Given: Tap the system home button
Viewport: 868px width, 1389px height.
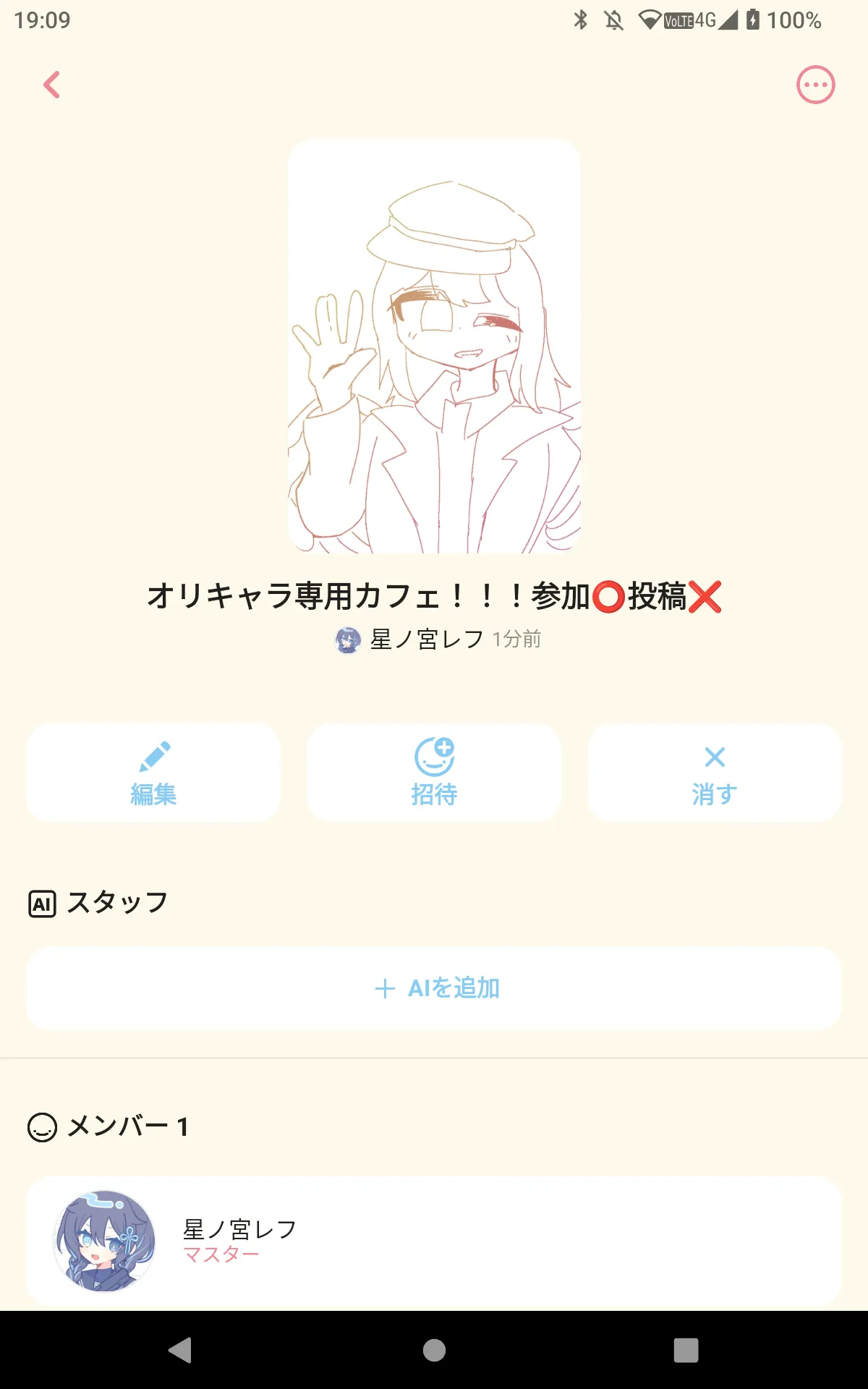Looking at the screenshot, I should [x=434, y=1350].
